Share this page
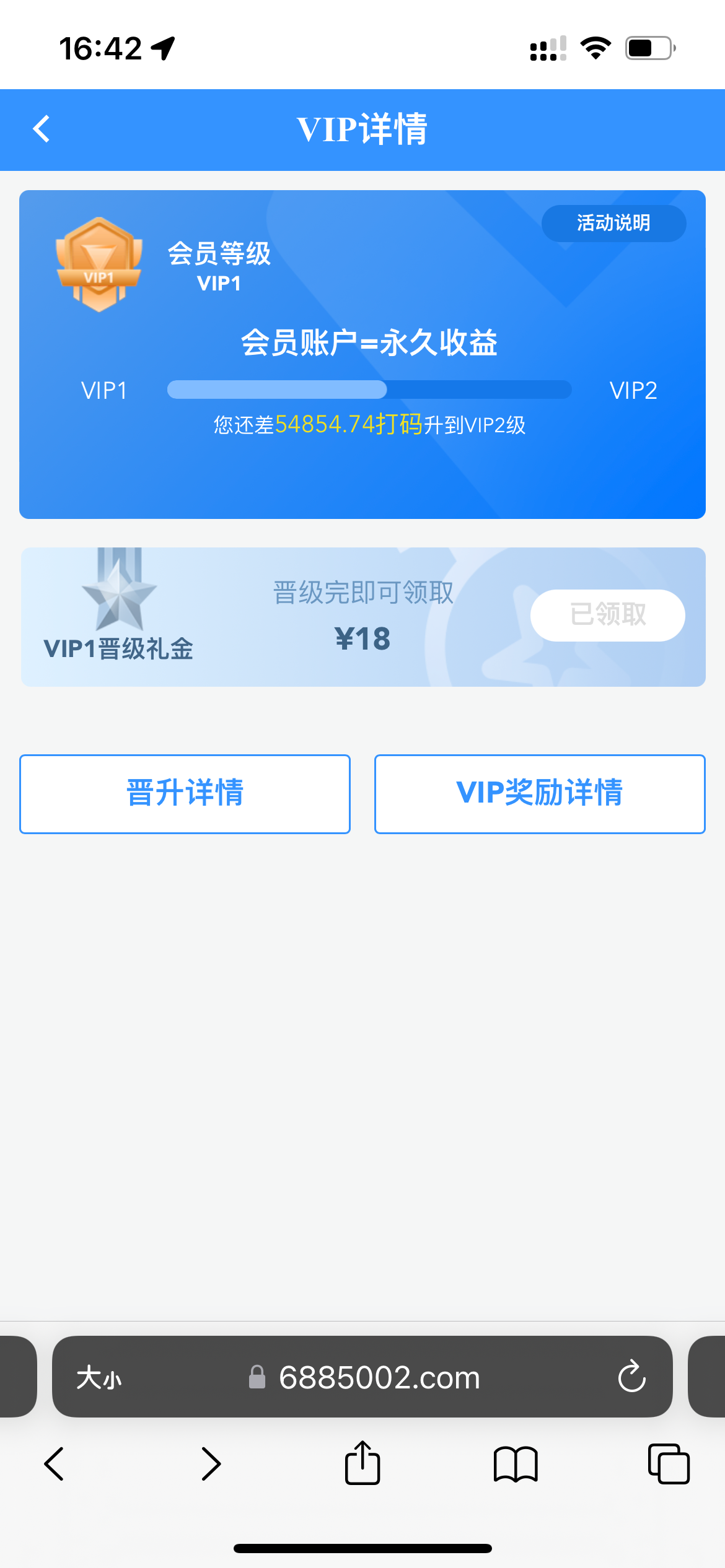Viewport: 725px width, 1568px height. [362, 1463]
